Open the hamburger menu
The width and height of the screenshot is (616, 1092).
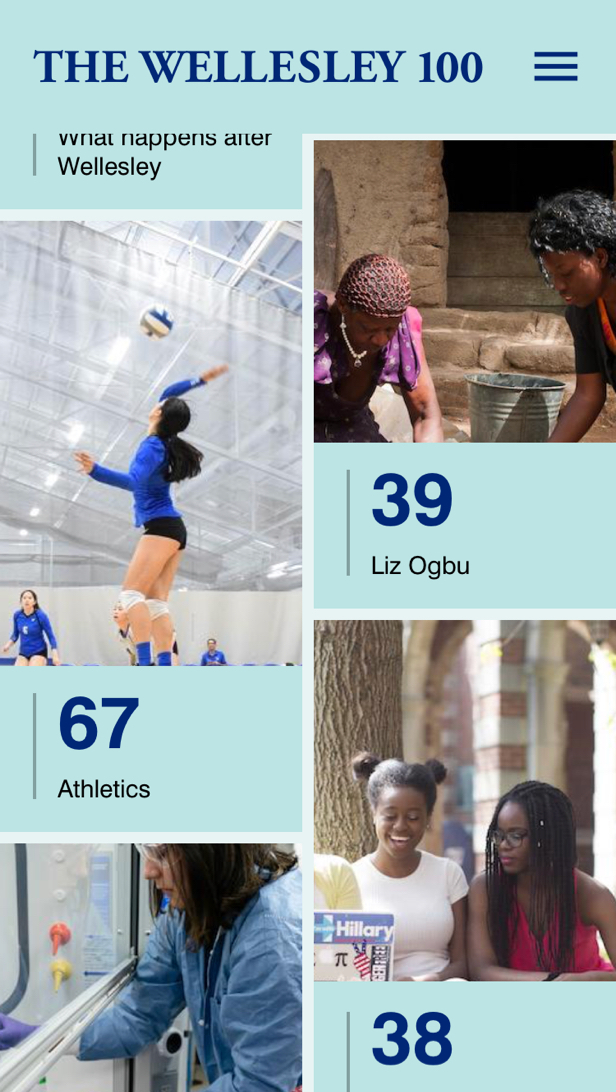click(555, 67)
